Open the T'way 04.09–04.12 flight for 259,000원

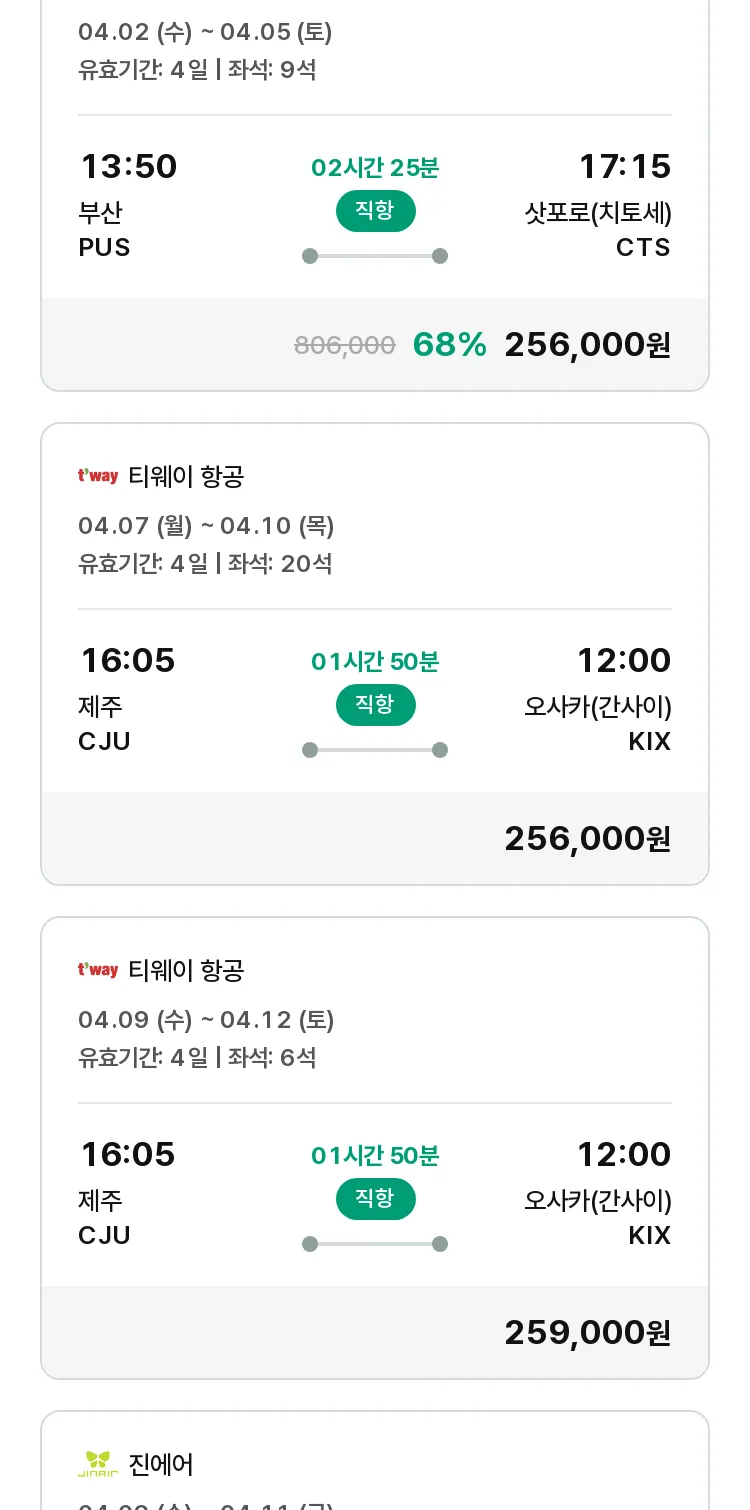coord(375,1148)
